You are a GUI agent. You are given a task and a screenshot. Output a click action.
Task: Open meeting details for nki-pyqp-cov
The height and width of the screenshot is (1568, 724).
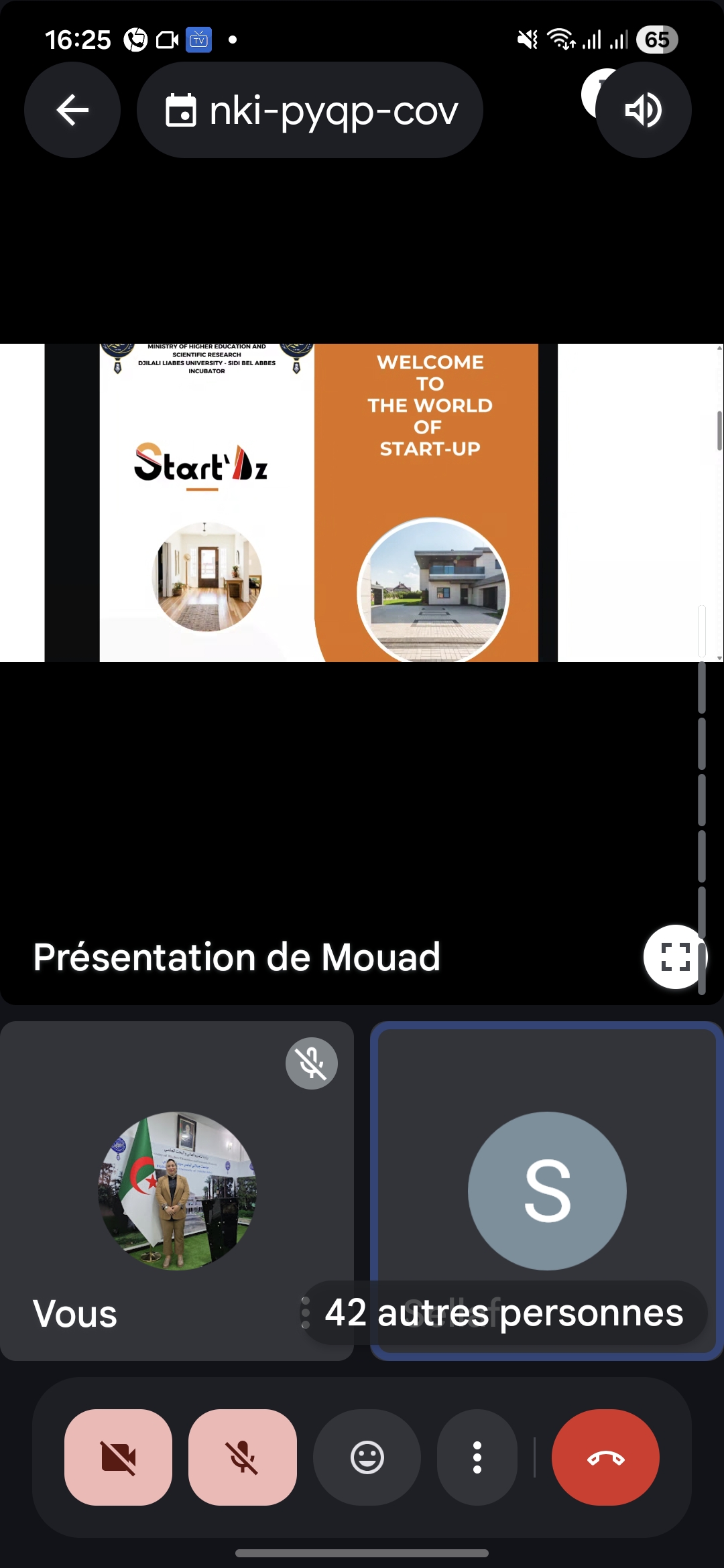pyautogui.click(x=310, y=110)
